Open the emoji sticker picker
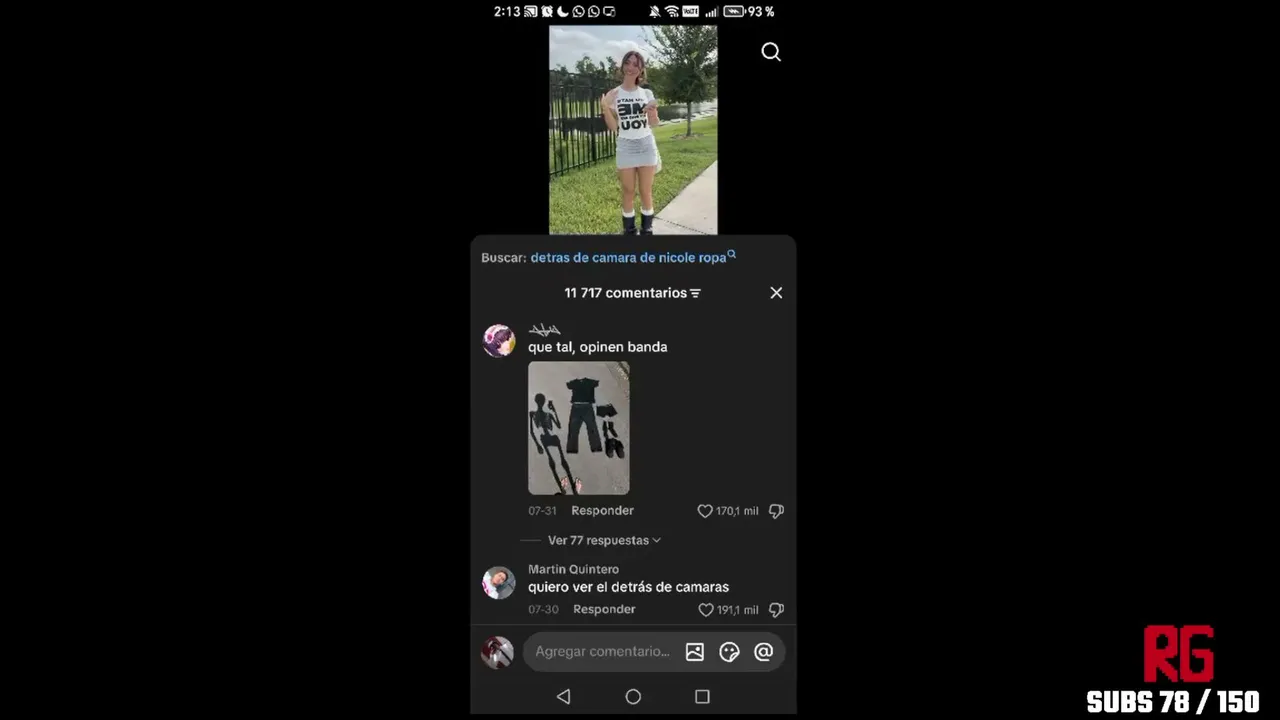Viewport: 1280px width, 720px height. click(x=729, y=652)
